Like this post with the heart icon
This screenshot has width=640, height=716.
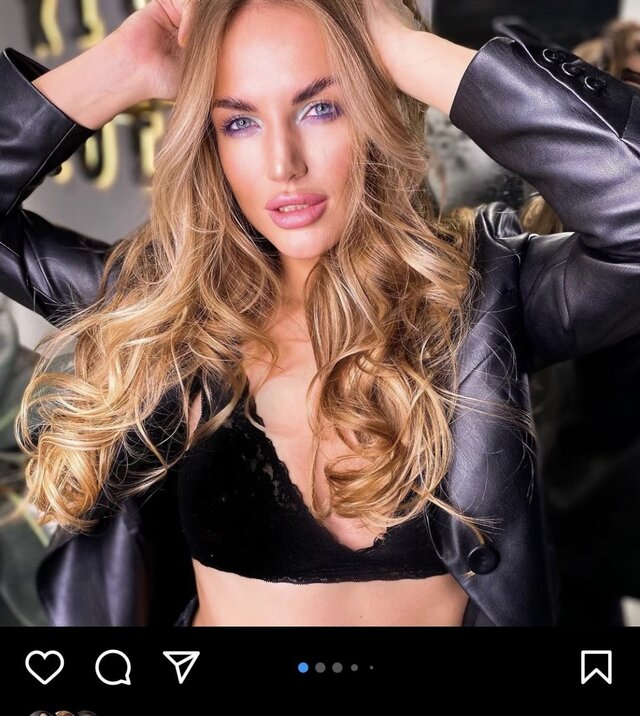(x=44, y=667)
